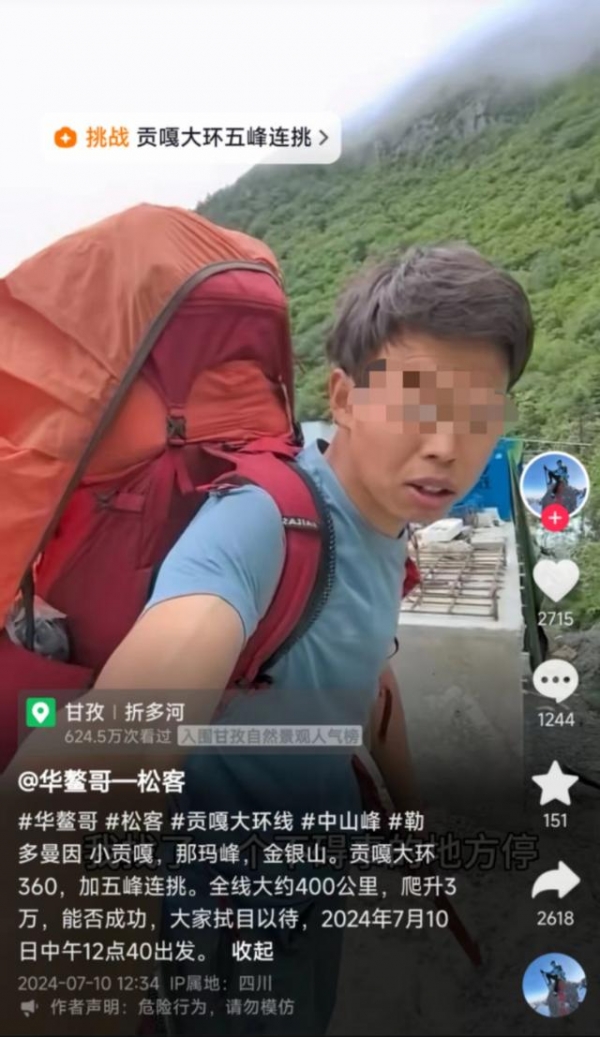Open the author's profile avatar
This screenshot has height=1037, width=600.
555,484
